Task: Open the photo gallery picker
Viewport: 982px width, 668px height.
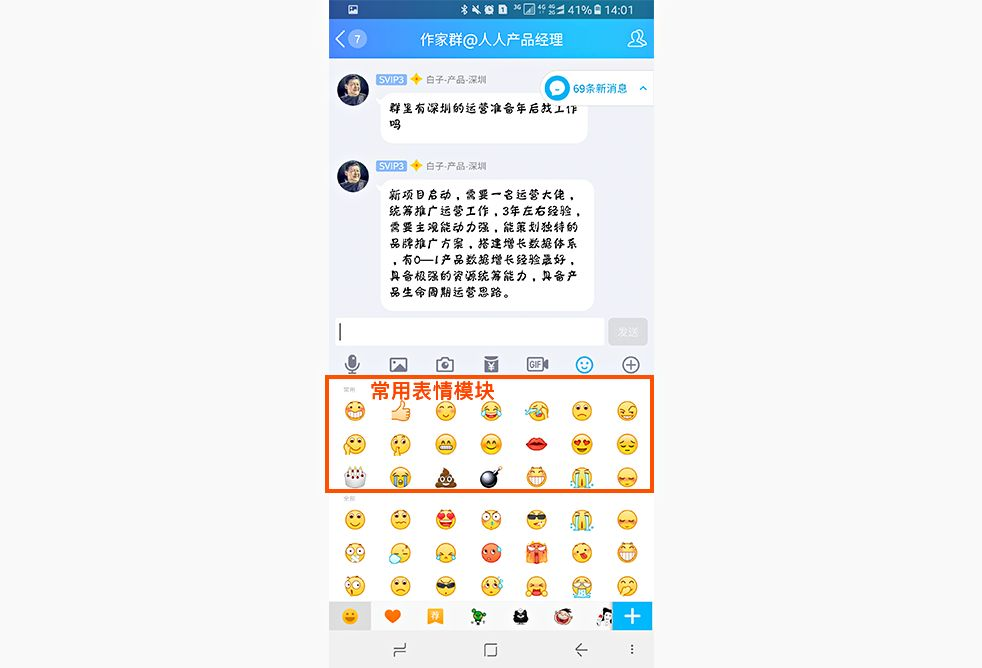Action: coord(398,365)
